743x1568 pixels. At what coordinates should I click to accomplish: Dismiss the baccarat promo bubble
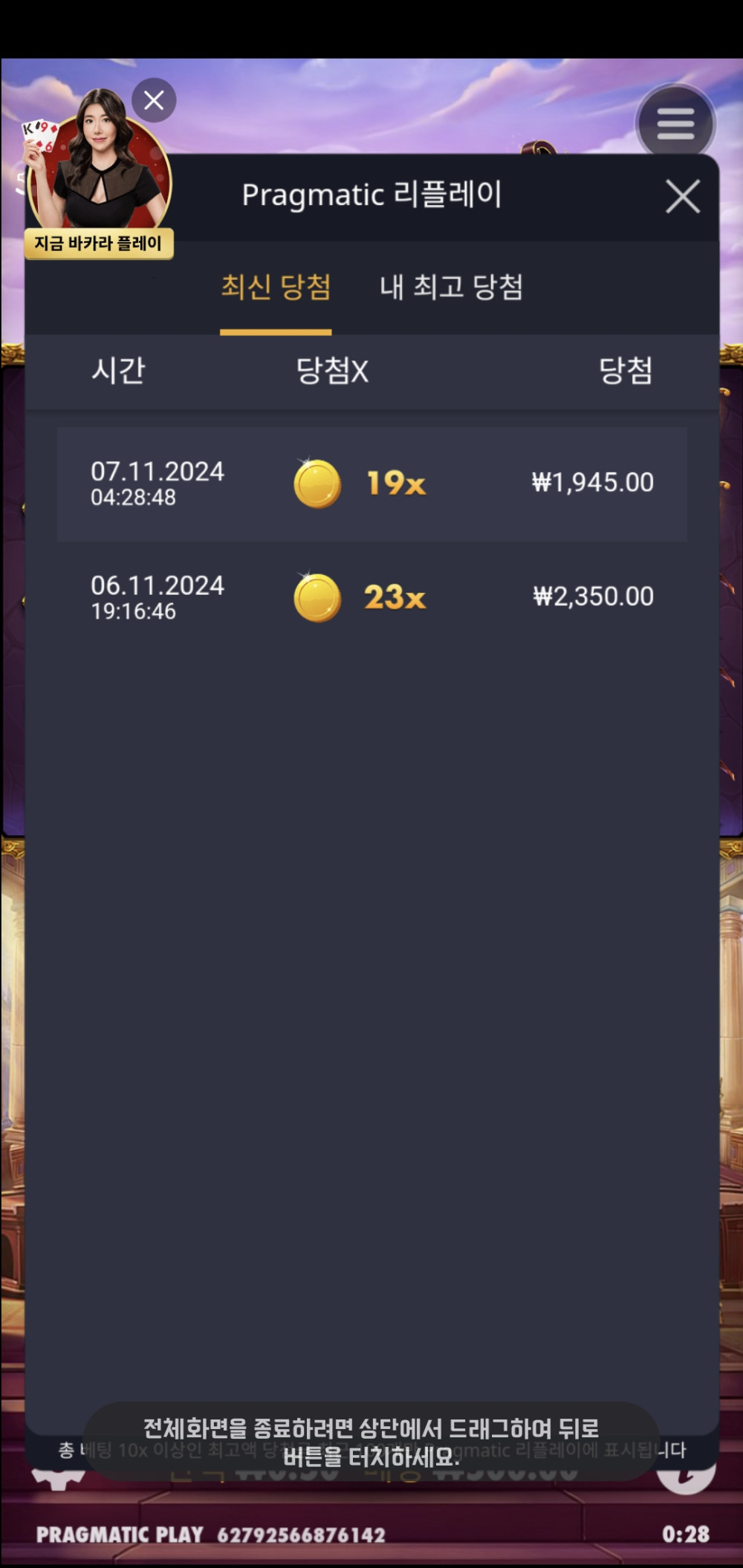(x=154, y=100)
